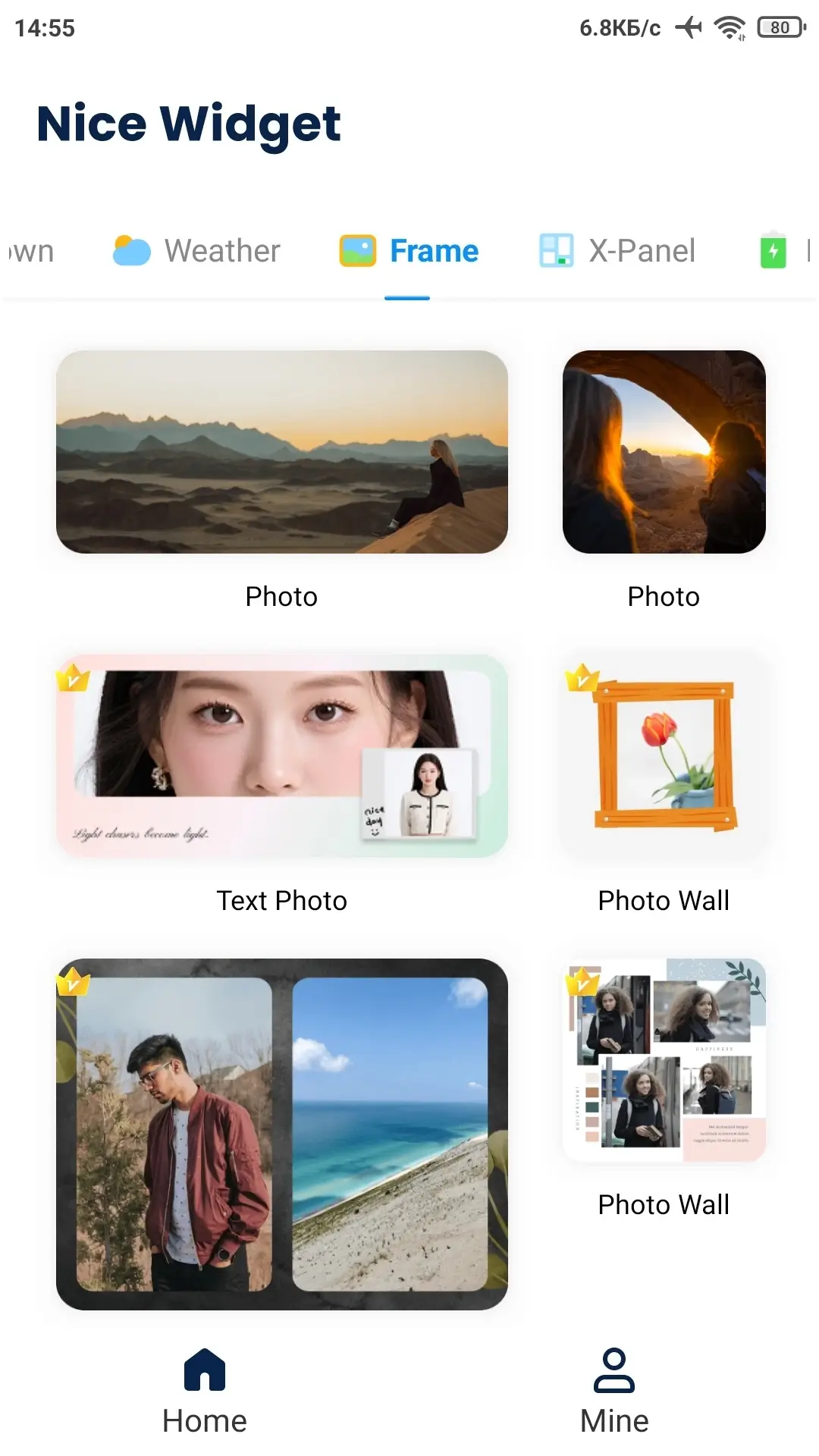Image resolution: width=819 pixels, height=1456 pixels.
Task: Select the Frame tab
Action: tap(409, 251)
